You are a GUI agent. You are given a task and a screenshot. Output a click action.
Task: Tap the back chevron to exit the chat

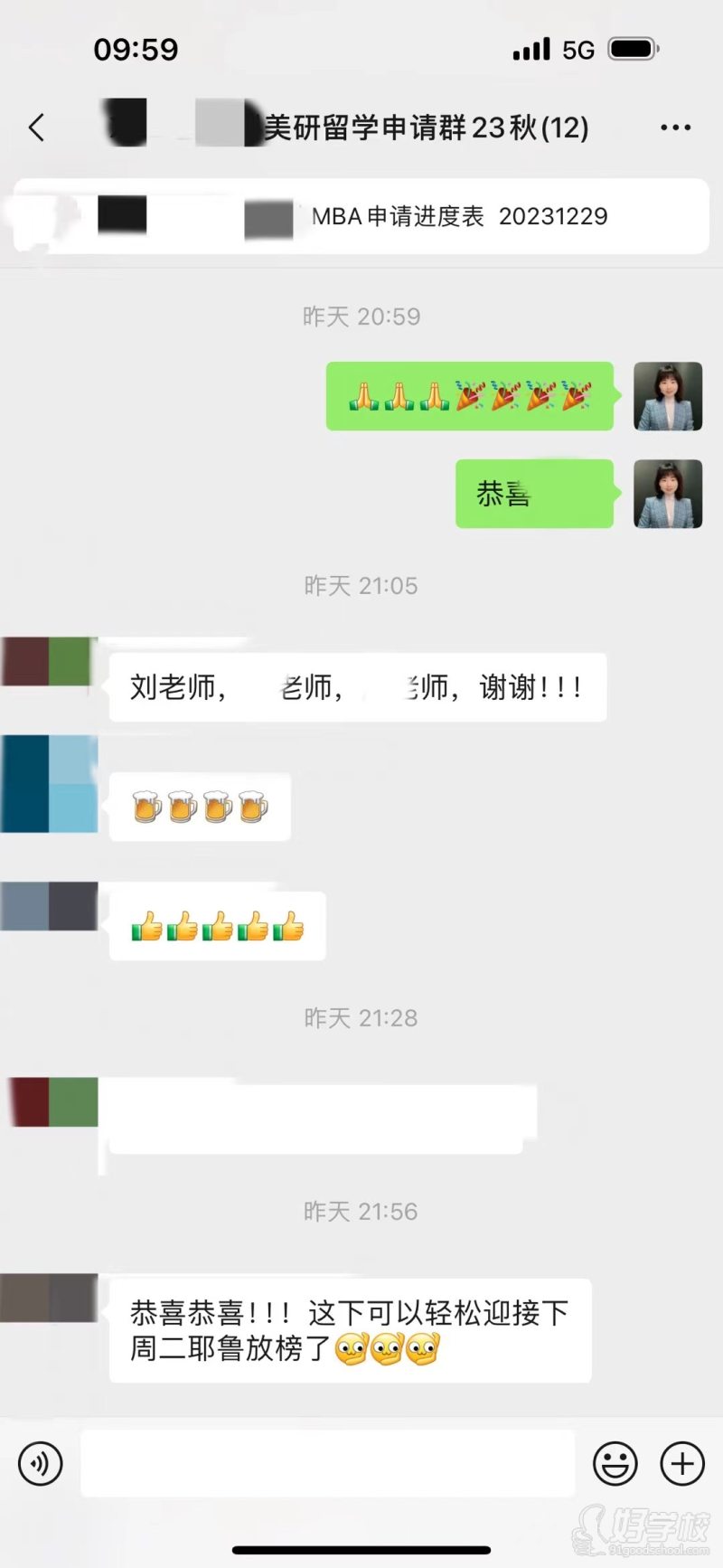(36, 128)
